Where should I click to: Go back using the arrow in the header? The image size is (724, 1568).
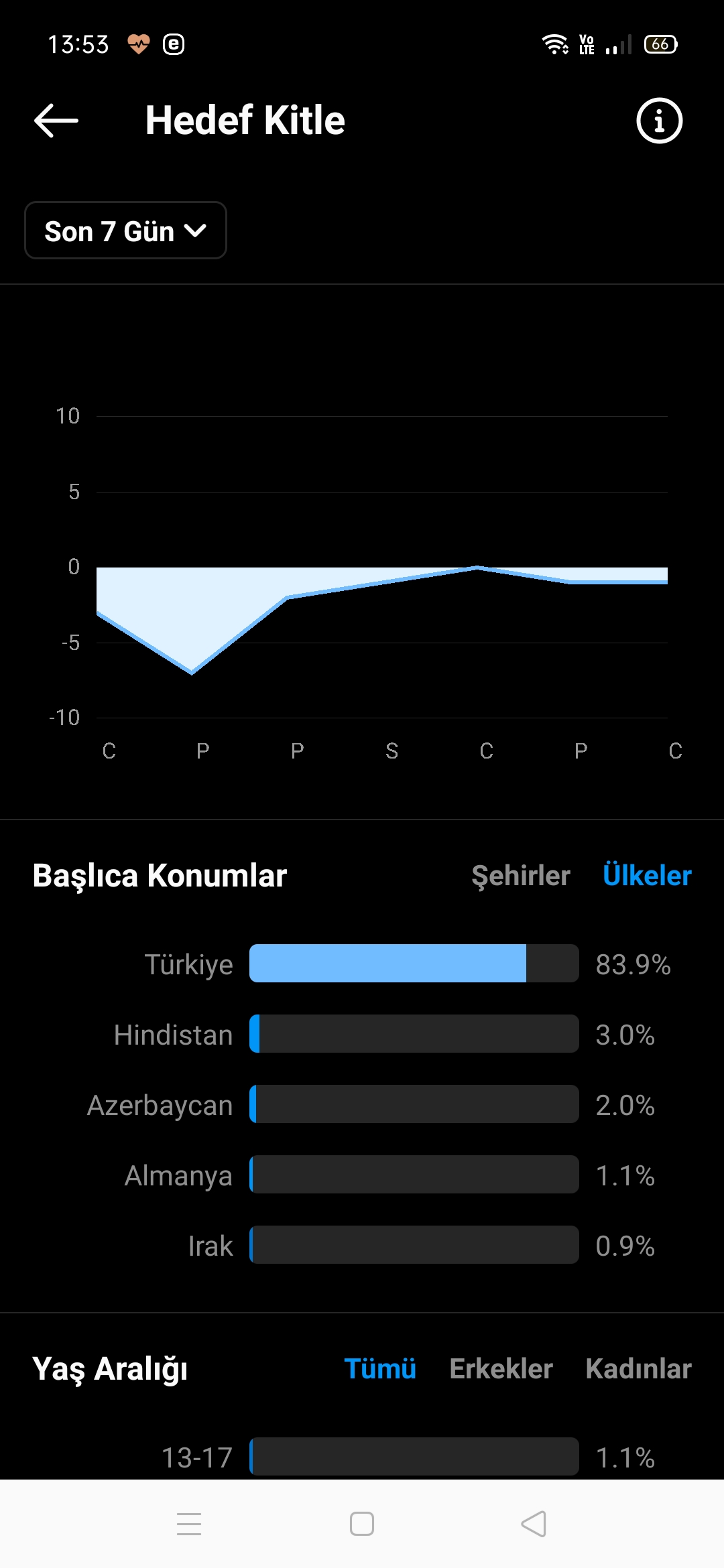[56, 121]
